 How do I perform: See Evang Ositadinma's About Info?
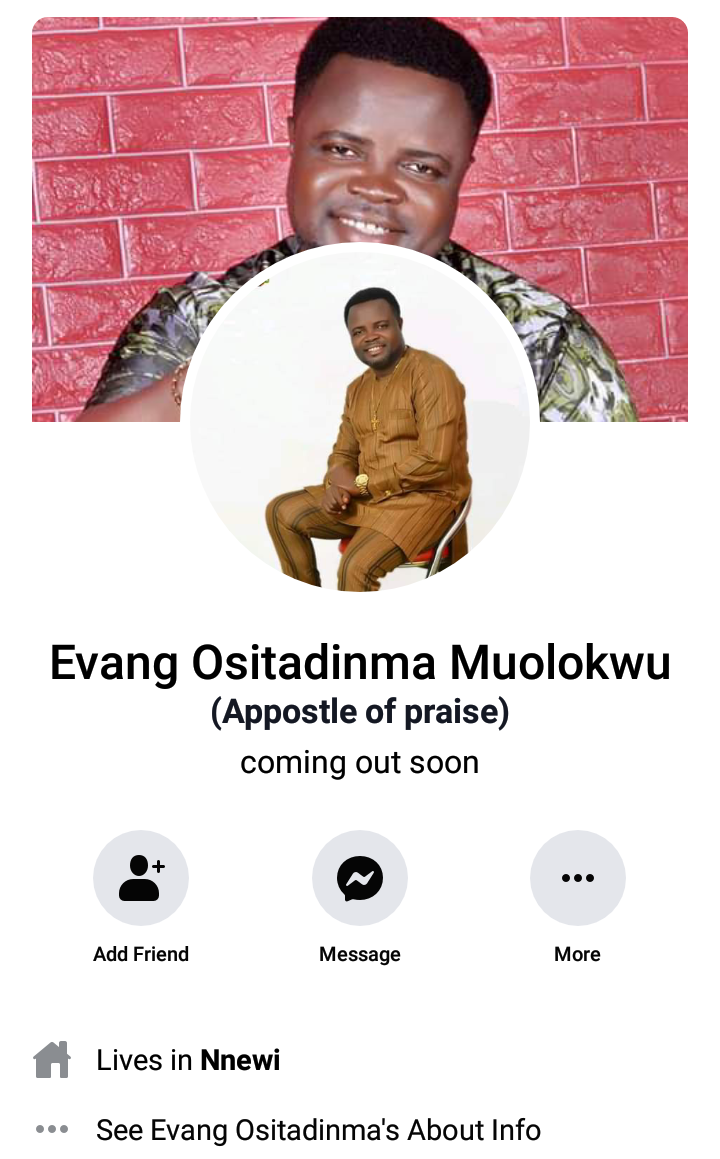click(x=318, y=1130)
